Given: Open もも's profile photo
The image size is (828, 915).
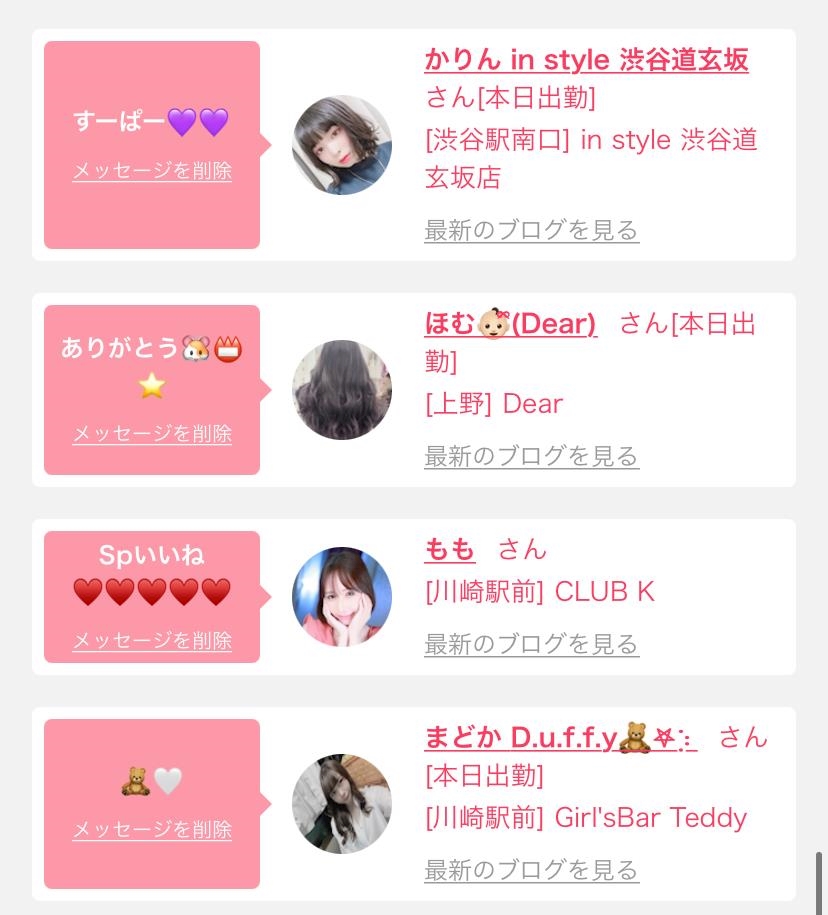Looking at the screenshot, I should (x=342, y=597).
